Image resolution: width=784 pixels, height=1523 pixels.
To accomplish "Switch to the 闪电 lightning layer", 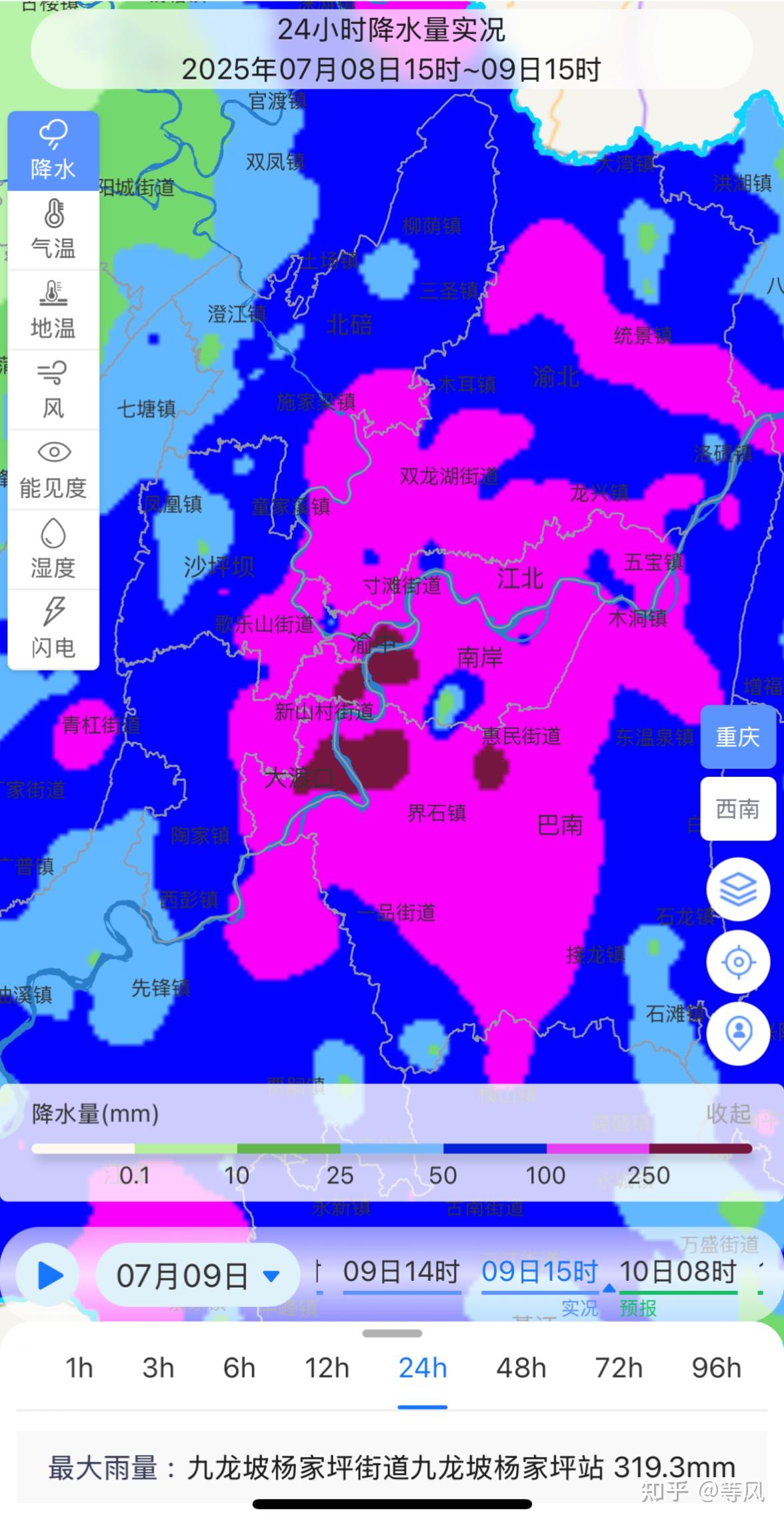I will (x=53, y=629).
